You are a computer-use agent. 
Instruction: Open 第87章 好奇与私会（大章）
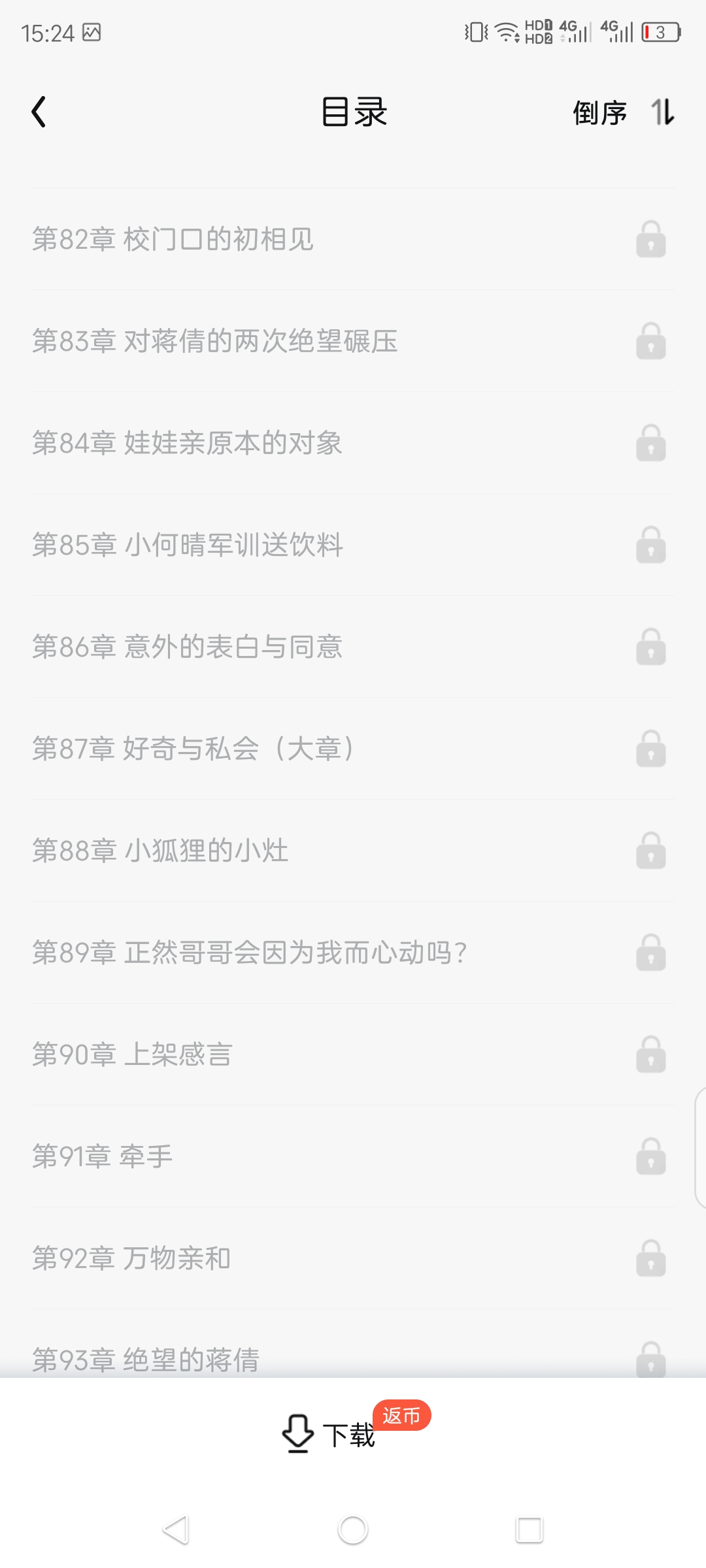click(194, 749)
